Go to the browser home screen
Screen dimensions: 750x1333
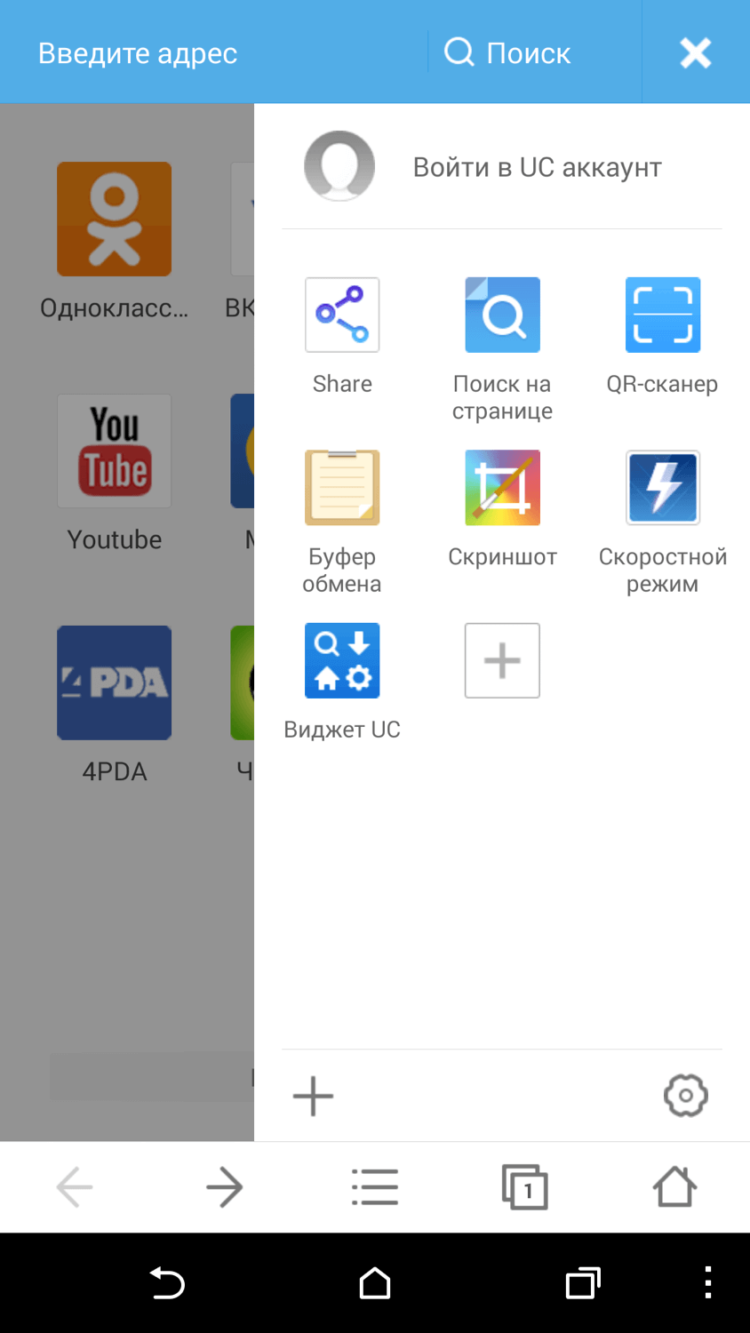click(x=675, y=1187)
